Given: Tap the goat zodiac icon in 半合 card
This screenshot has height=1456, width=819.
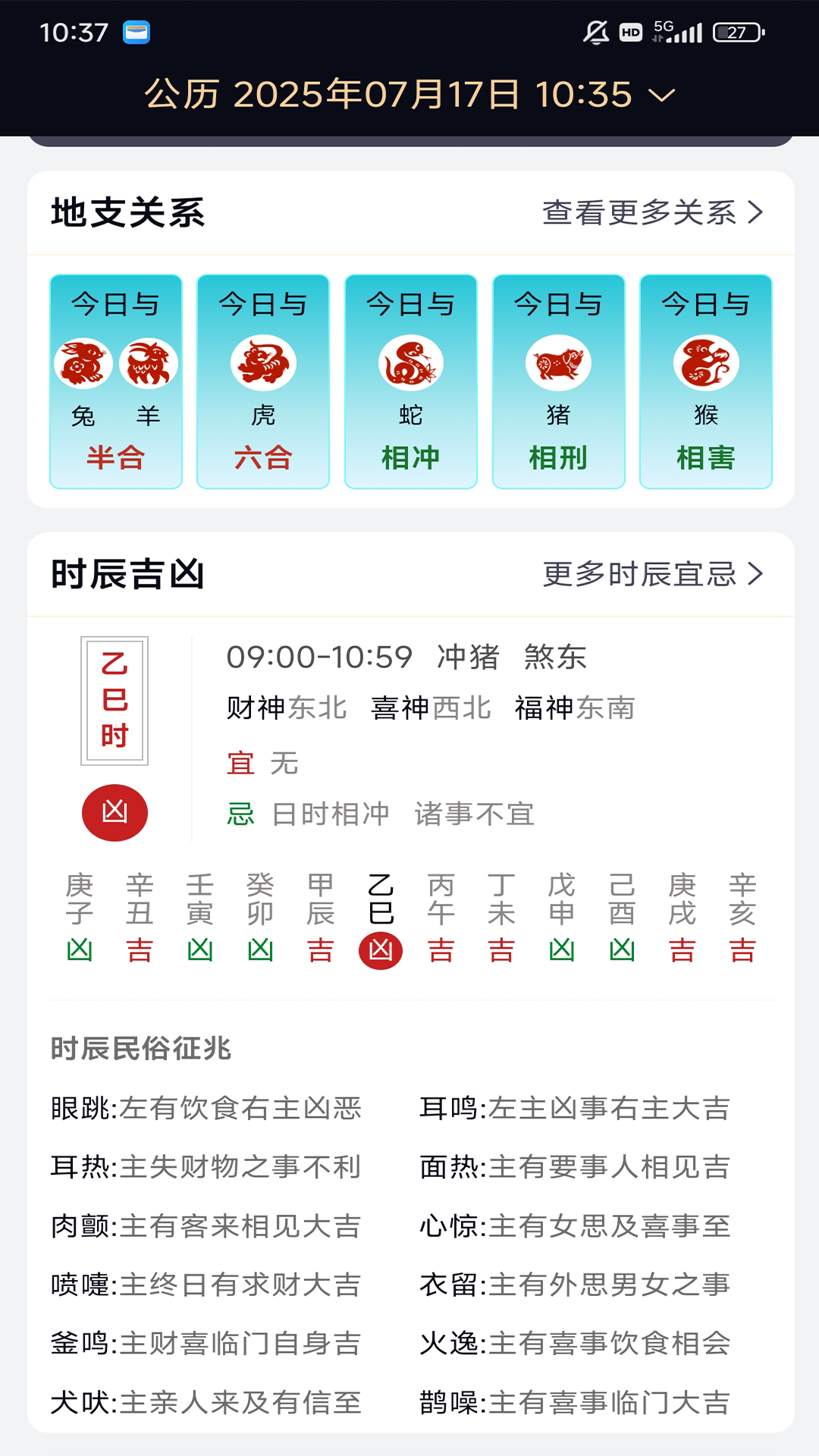Looking at the screenshot, I should (149, 363).
